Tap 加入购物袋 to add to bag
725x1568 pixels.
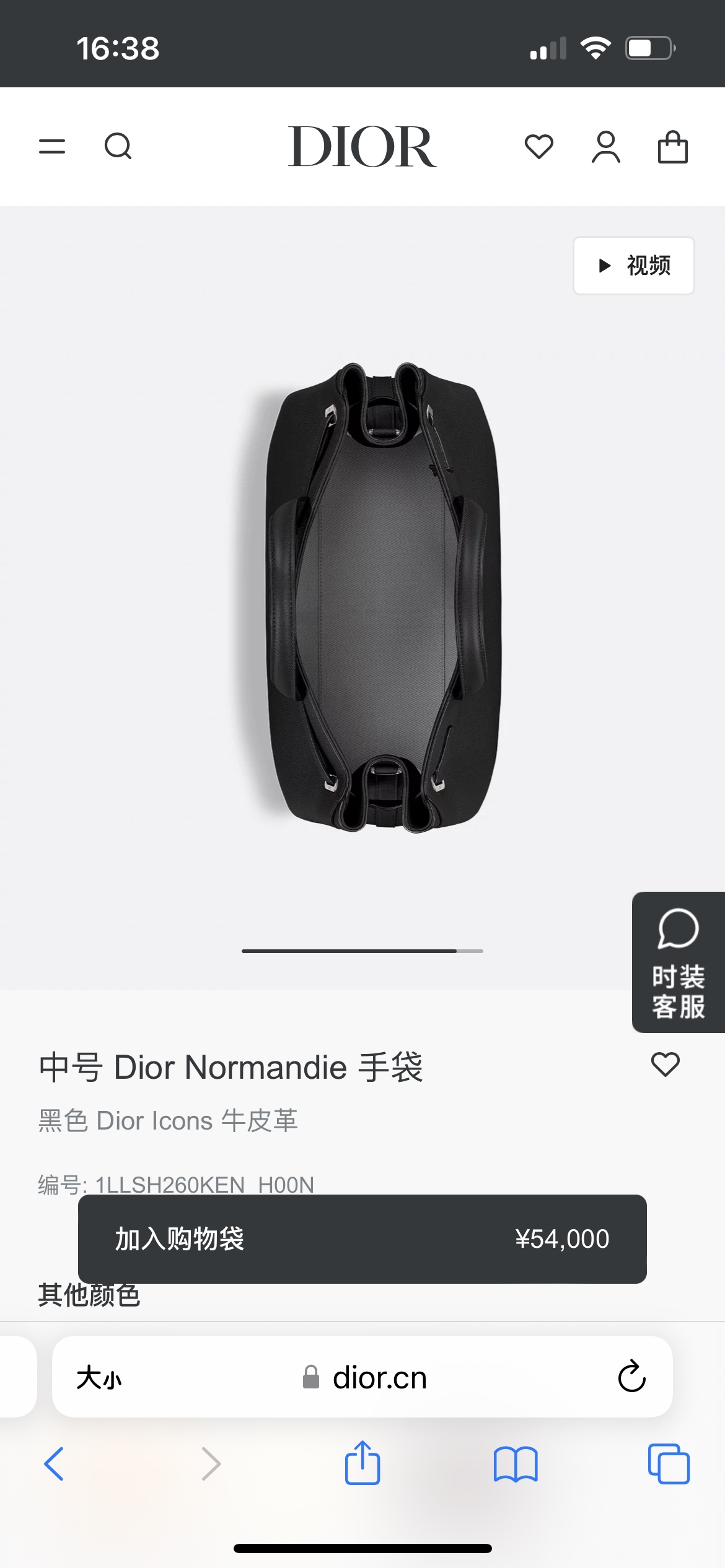[362, 1239]
